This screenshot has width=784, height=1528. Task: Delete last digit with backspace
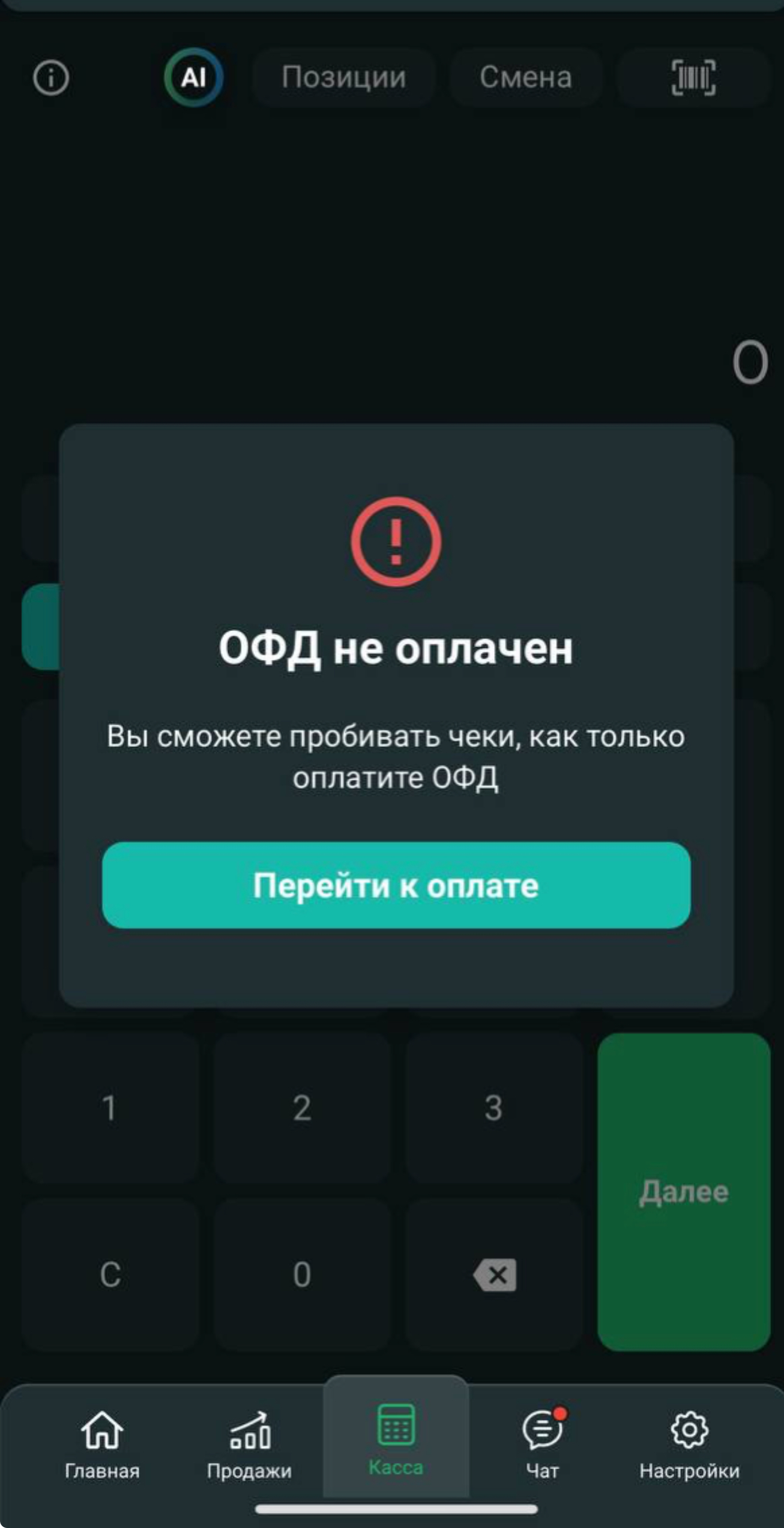coord(493,1274)
